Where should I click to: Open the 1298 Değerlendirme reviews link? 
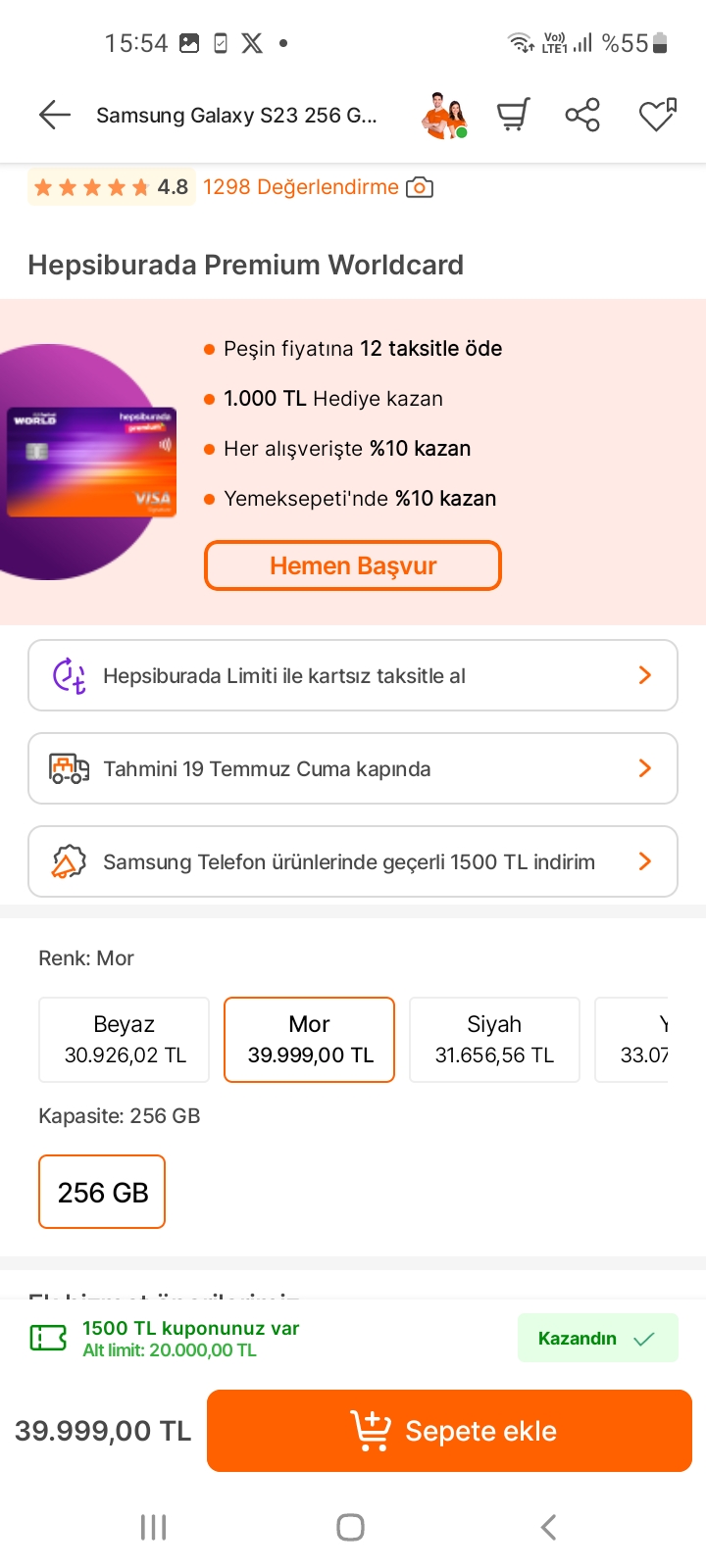(301, 187)
